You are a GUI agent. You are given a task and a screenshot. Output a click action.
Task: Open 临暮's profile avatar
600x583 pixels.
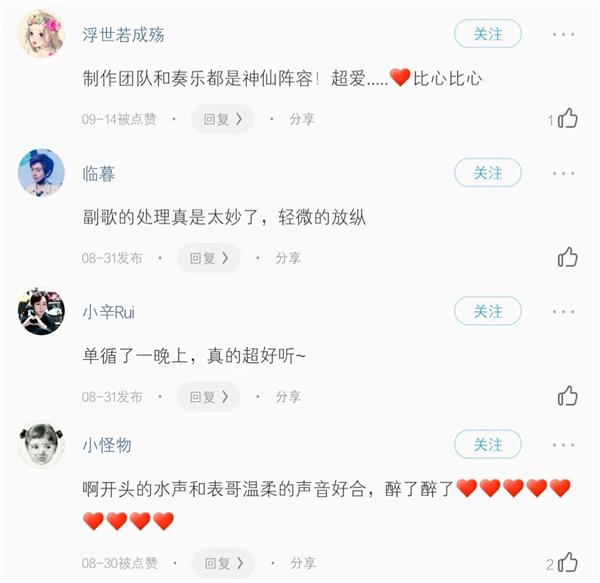tap(41, 173)
